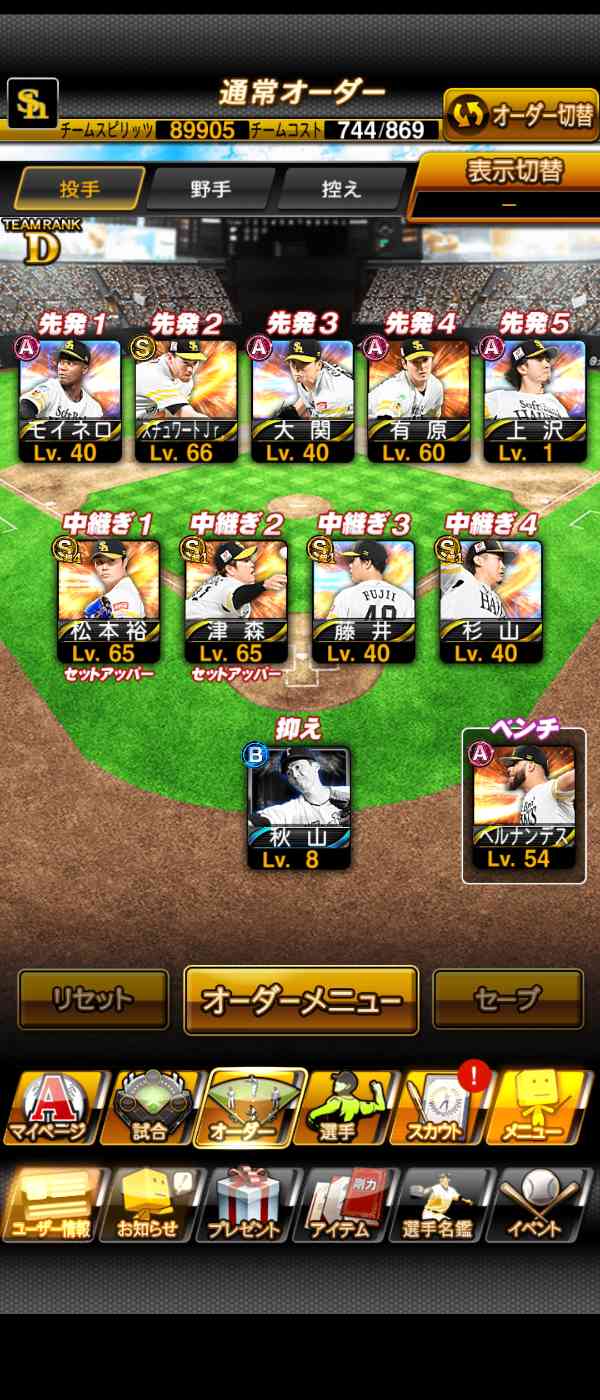This screenshot has height=1400, width=600.
Task: Tap bench player ヘルナンデス card
Action: (x=524, y=807)
